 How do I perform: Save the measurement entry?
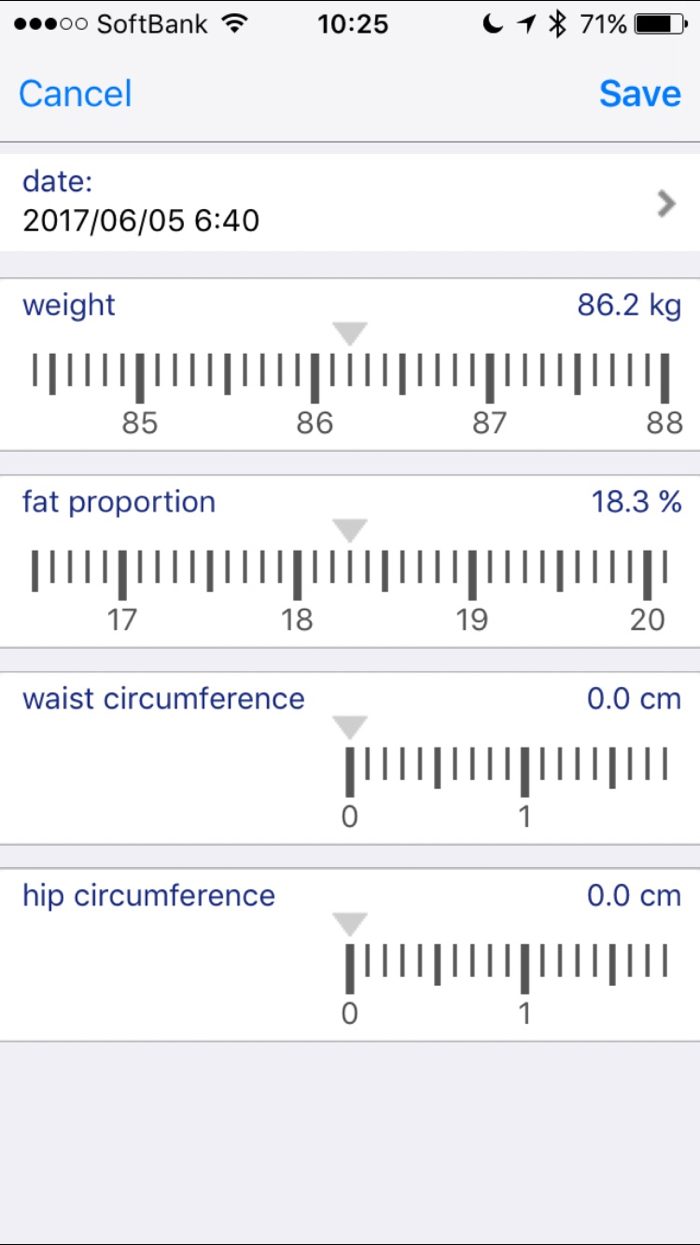click(x=640, y=94)
